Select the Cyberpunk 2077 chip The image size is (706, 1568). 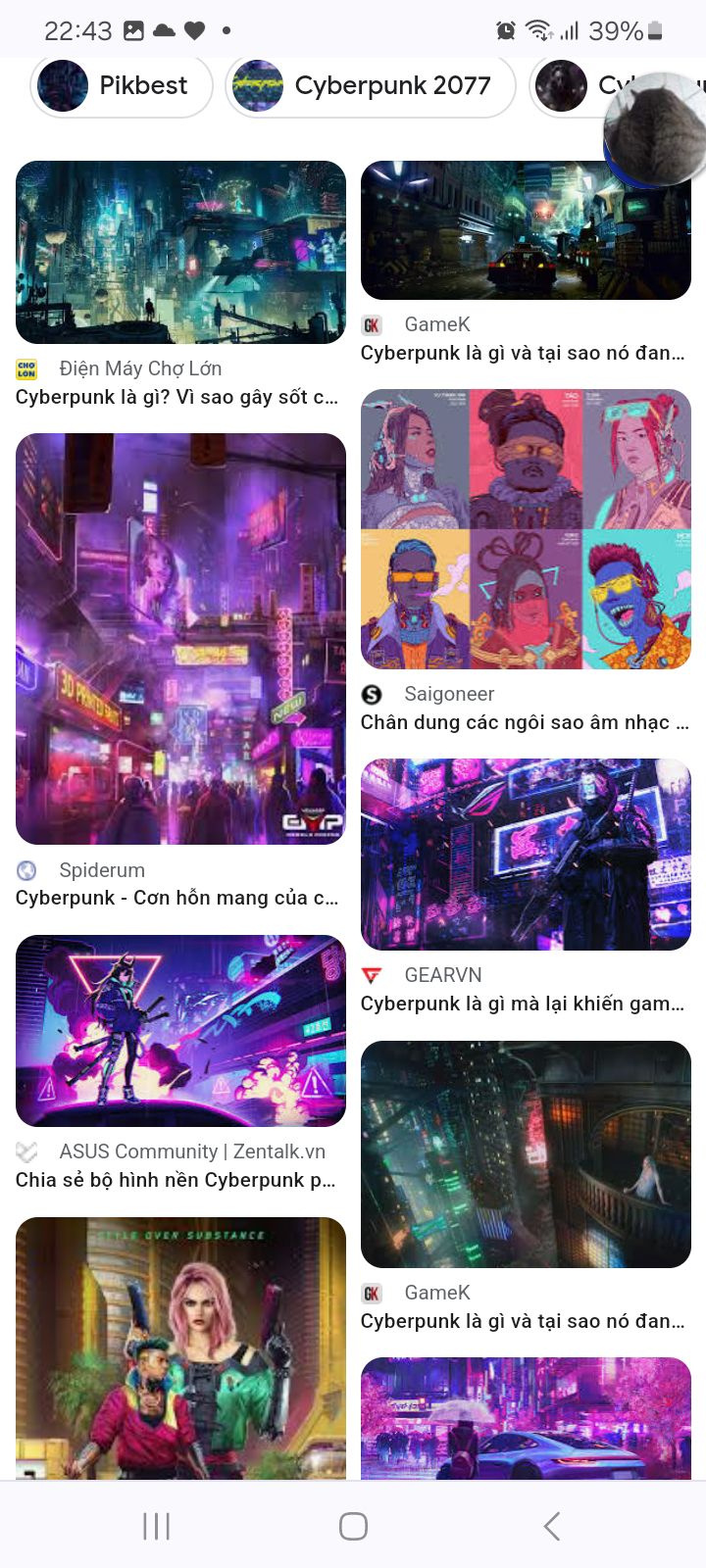(x=371, y=85)
